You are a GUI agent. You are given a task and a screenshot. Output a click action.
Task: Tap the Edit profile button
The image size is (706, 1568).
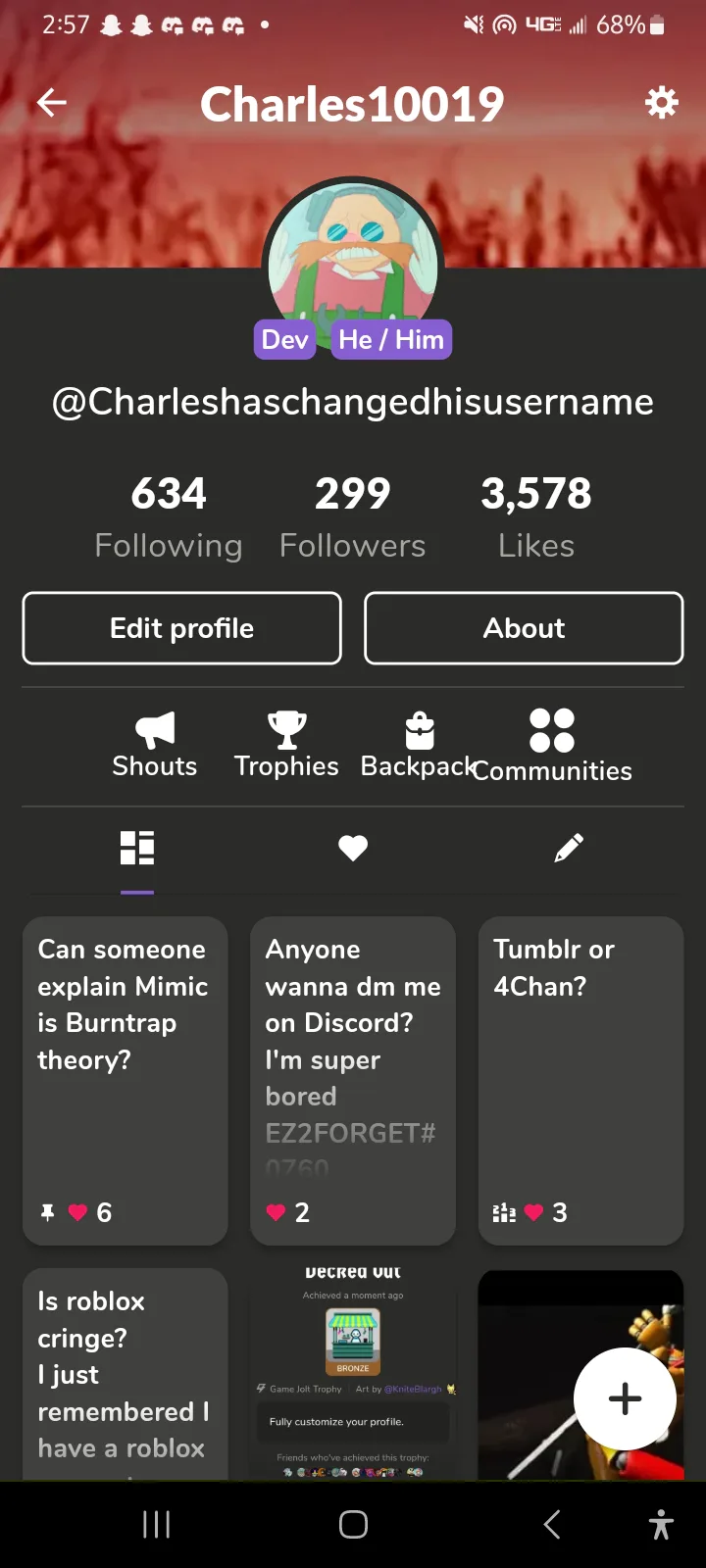coord(182,628)
